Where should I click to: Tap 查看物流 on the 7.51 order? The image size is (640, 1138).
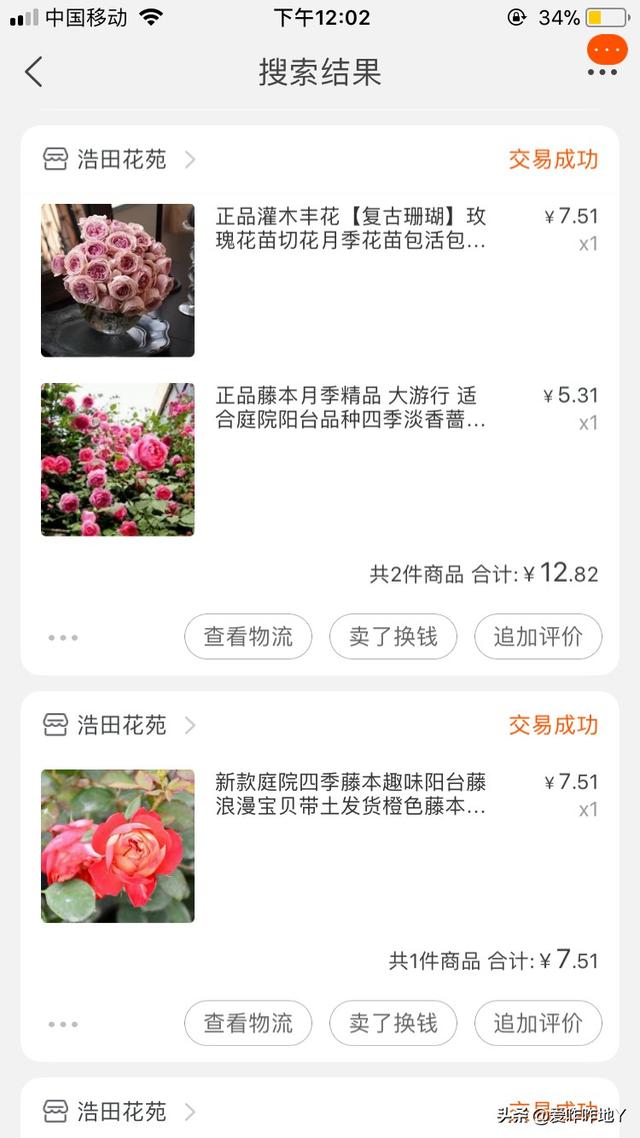point(248,1023)
